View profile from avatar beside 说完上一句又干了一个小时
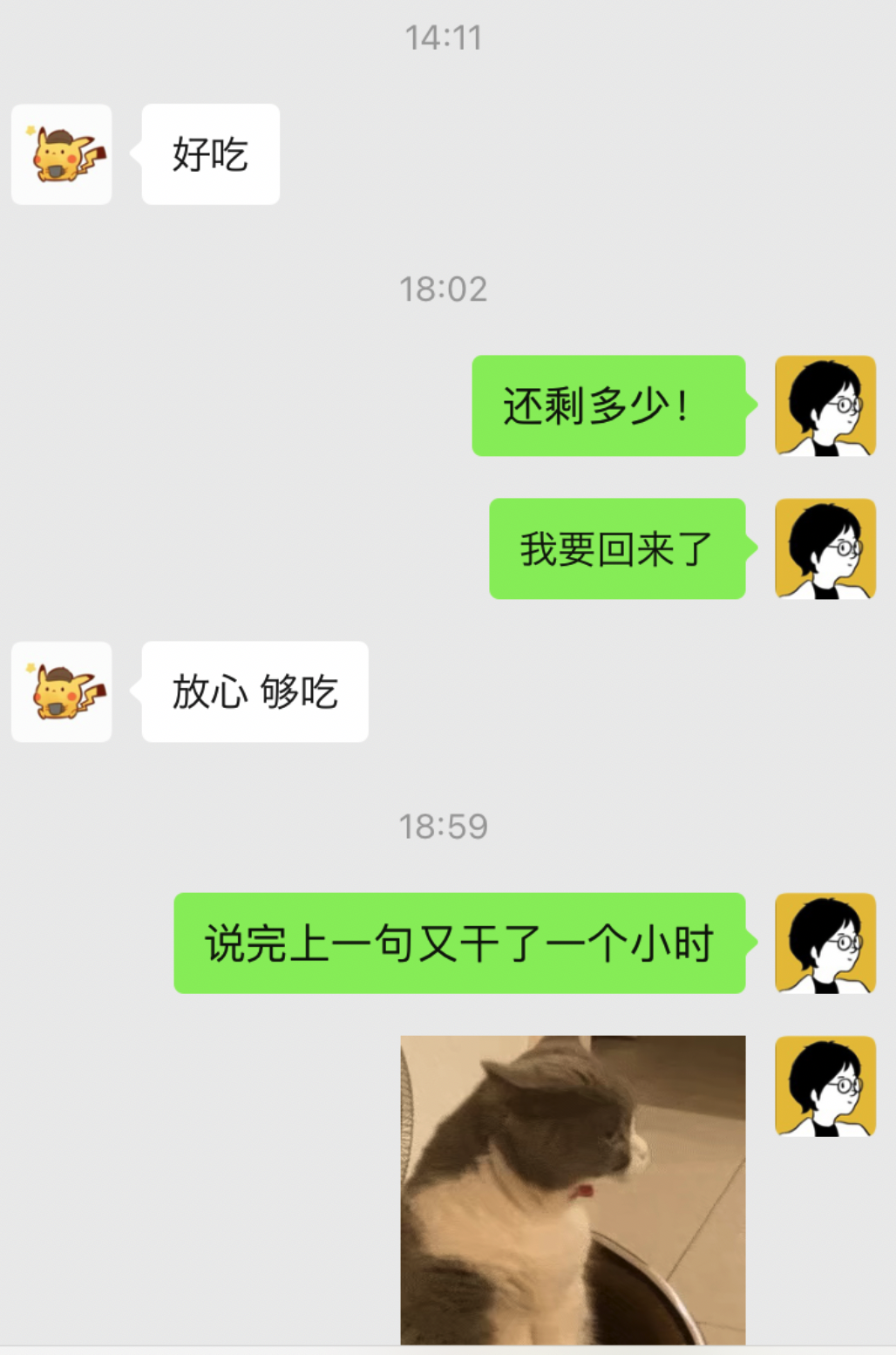 point(825,943)
